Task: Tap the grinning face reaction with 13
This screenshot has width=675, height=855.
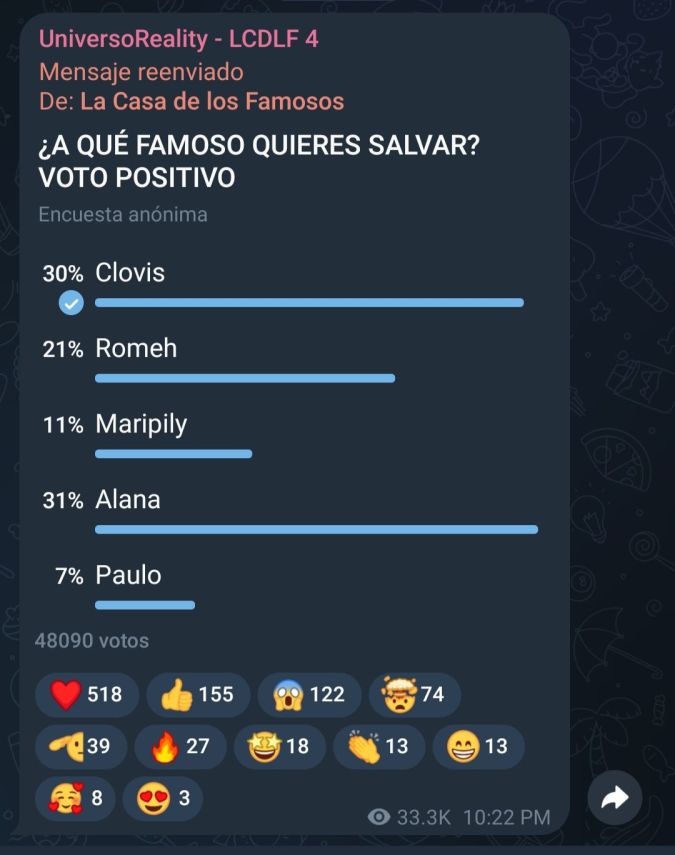Action: coord(478,746)
